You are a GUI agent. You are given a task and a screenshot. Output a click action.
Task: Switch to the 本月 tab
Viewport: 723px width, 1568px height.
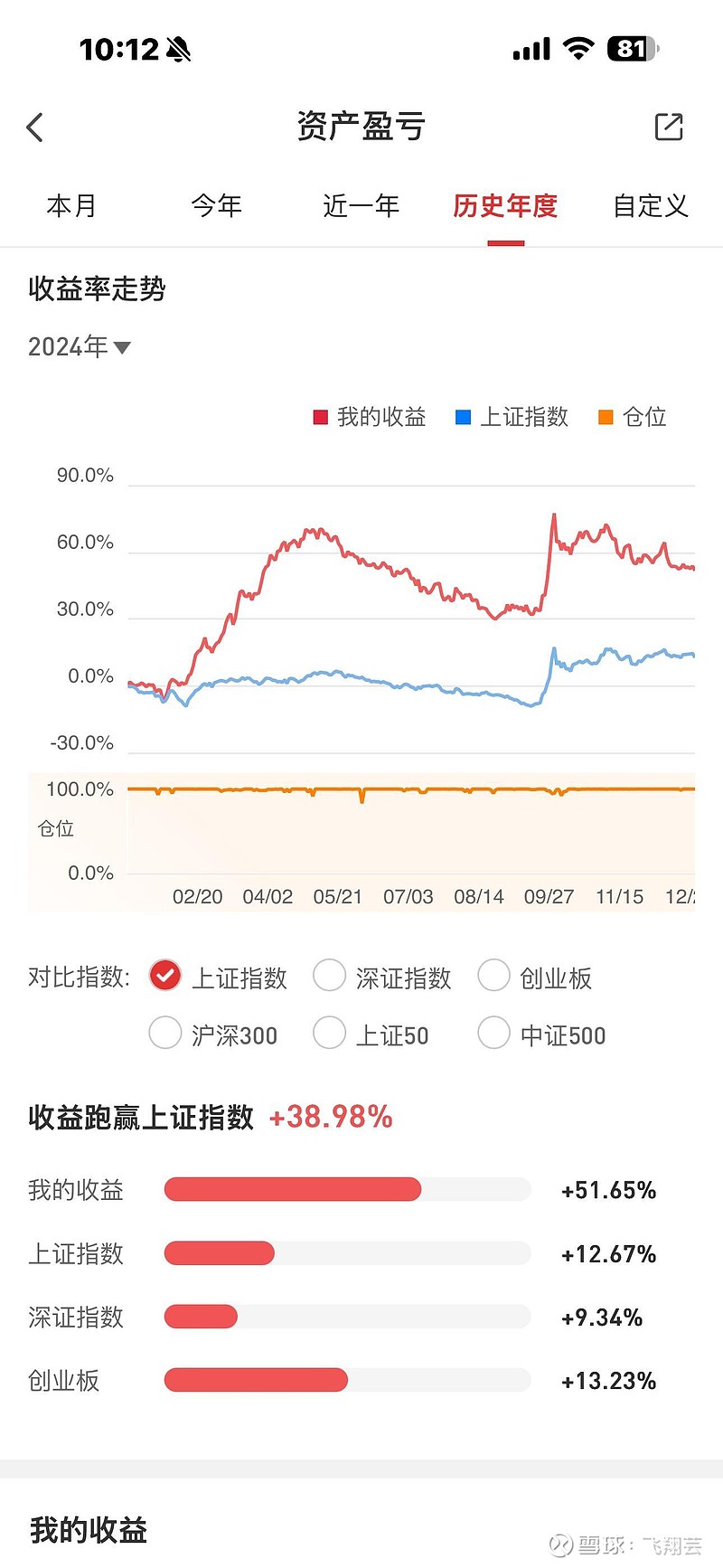click(x=71, y=206)
